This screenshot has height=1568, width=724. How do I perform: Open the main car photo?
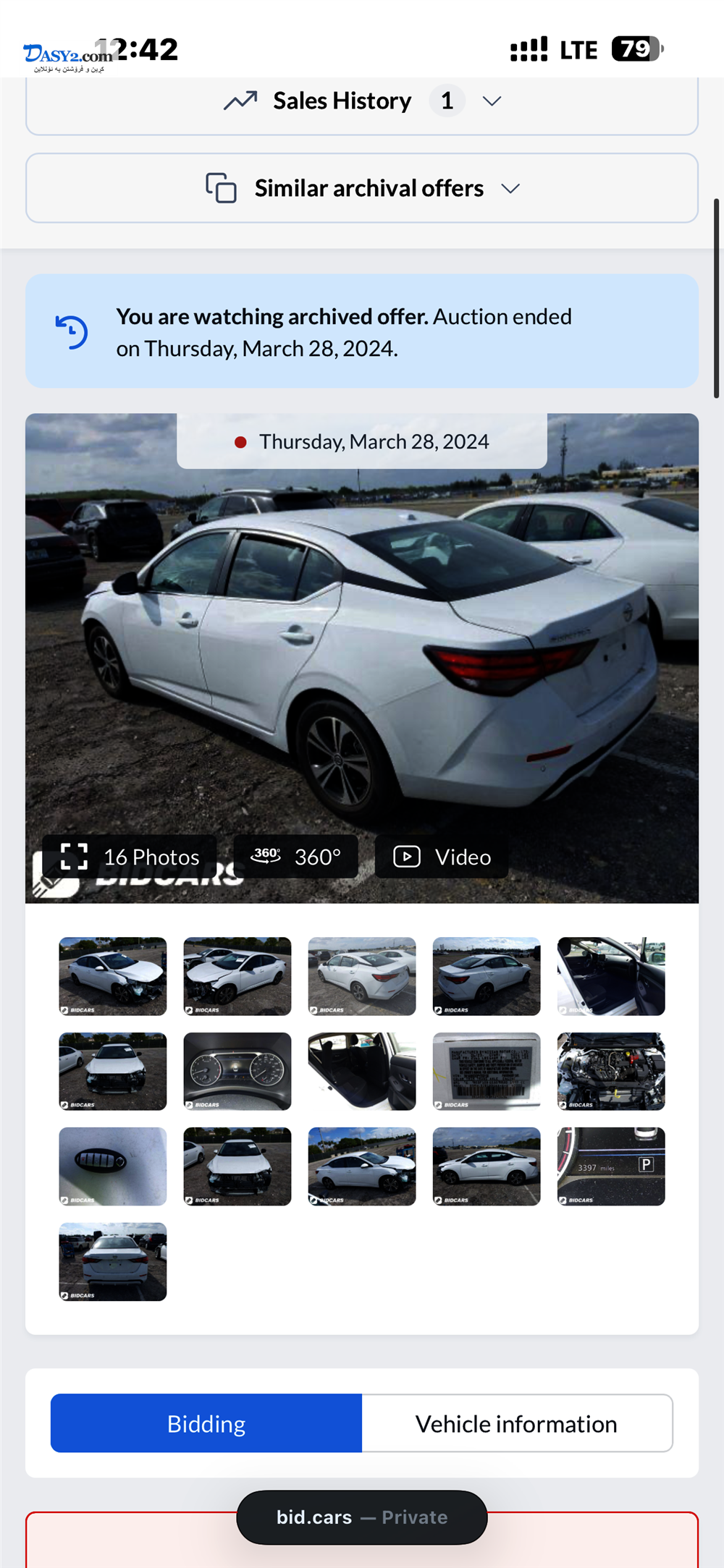coord(362,651)
